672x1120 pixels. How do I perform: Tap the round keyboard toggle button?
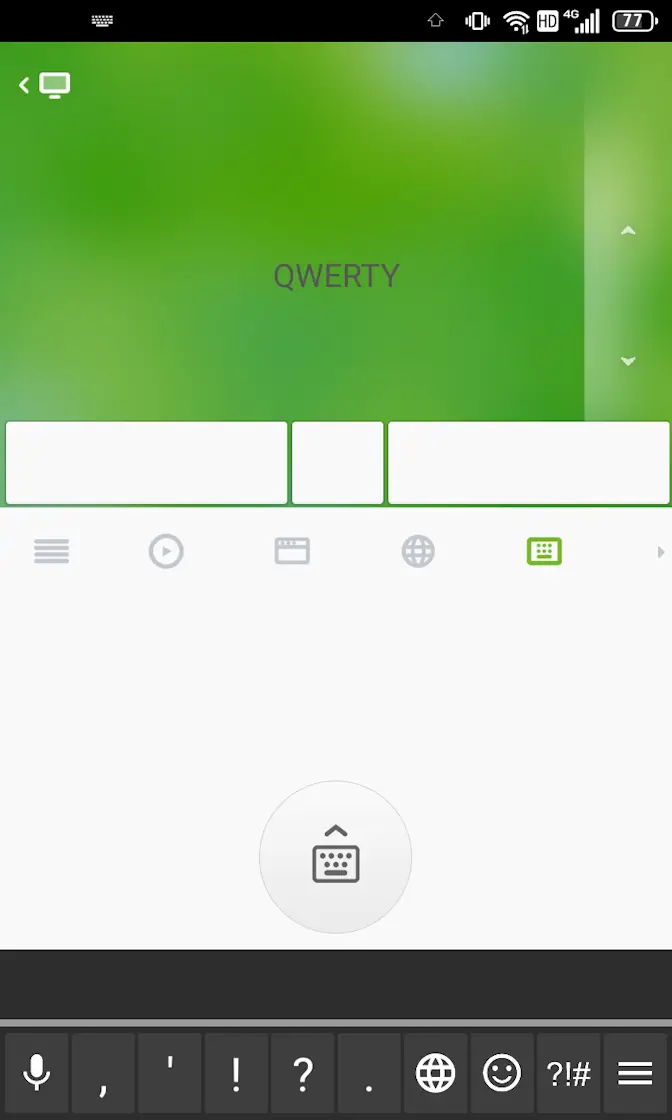click(x=335, y=858)
